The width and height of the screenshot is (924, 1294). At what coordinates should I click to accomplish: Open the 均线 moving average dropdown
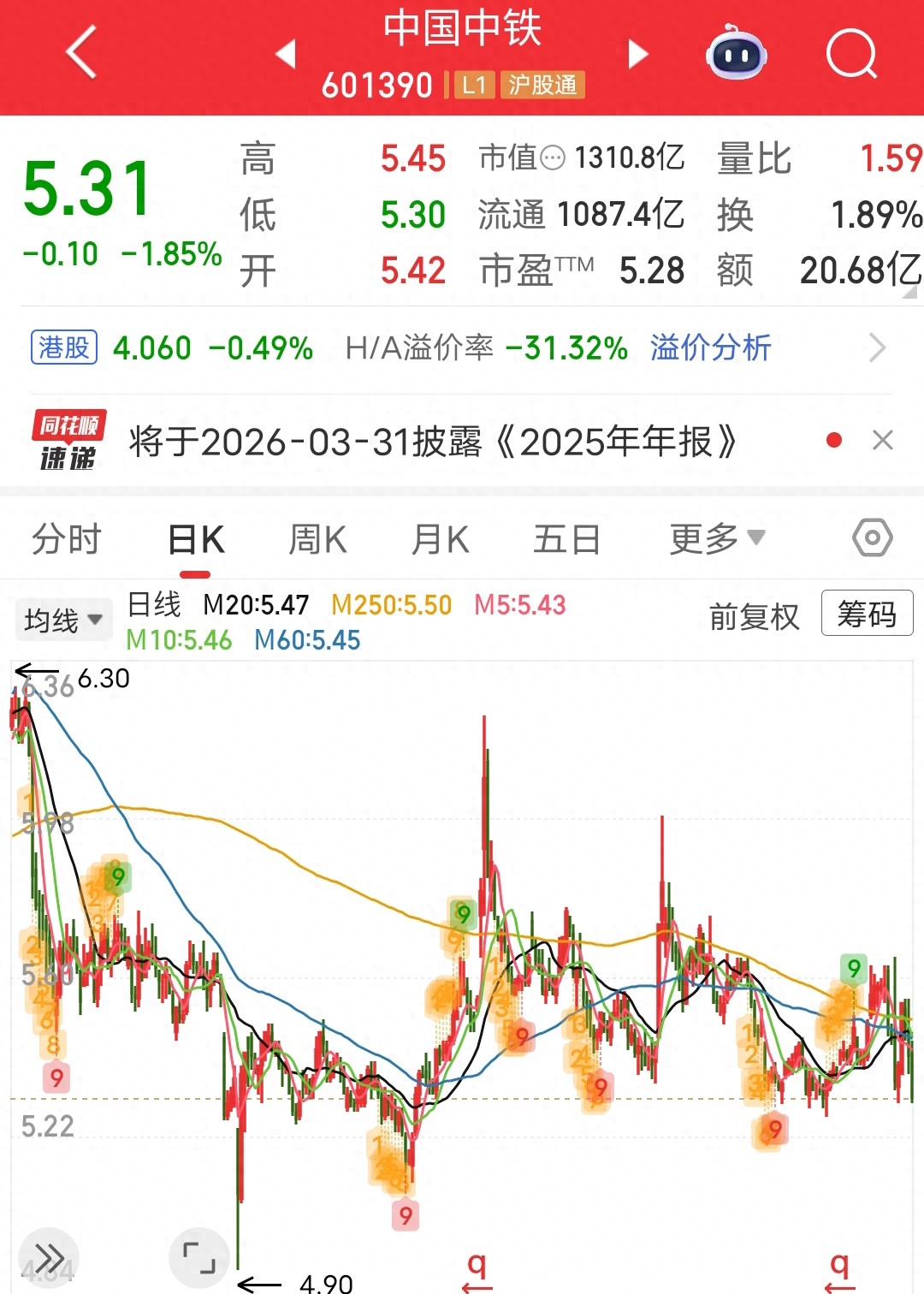pos(64,619)
